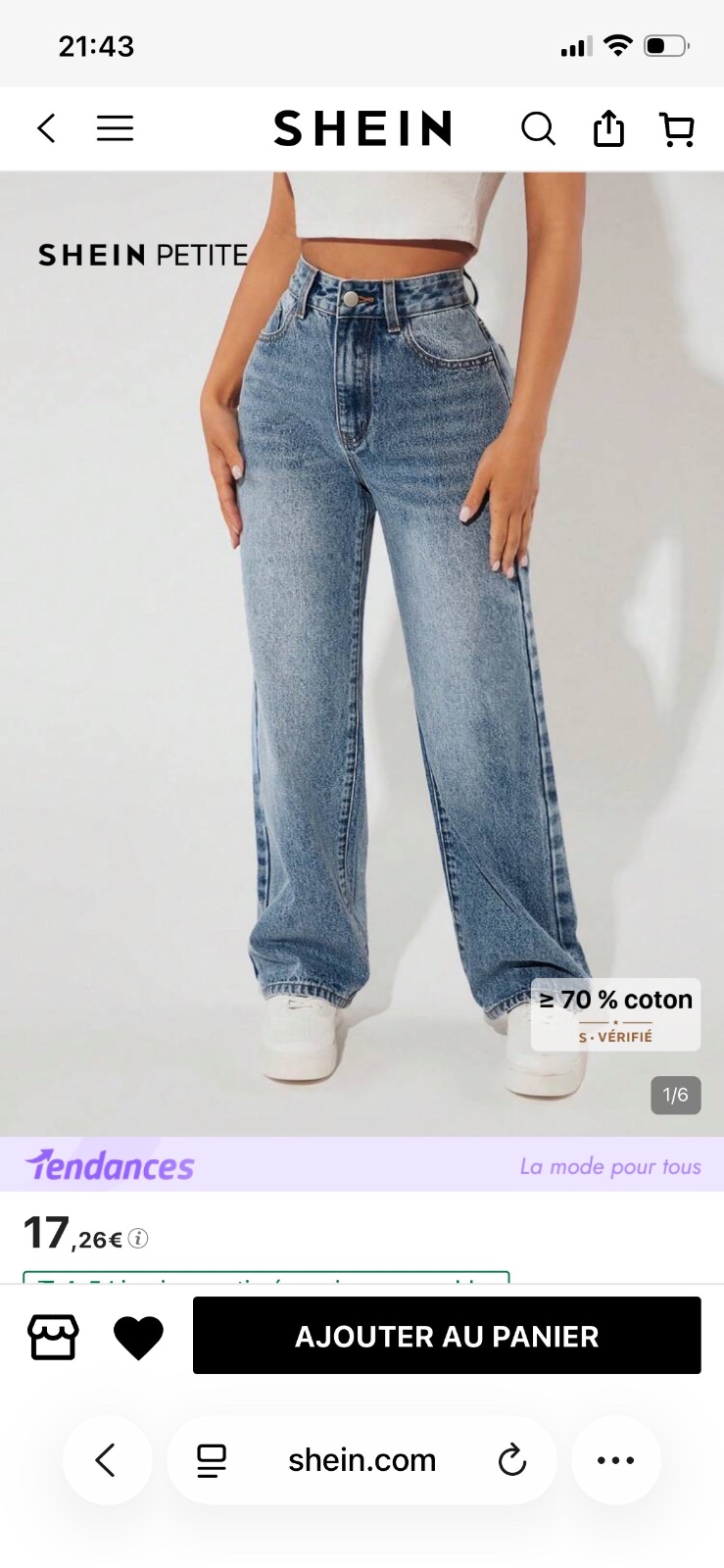Open the search magnifier icon
The image size is (724, 1568).
pyautogui.click(x=538, y=128)
